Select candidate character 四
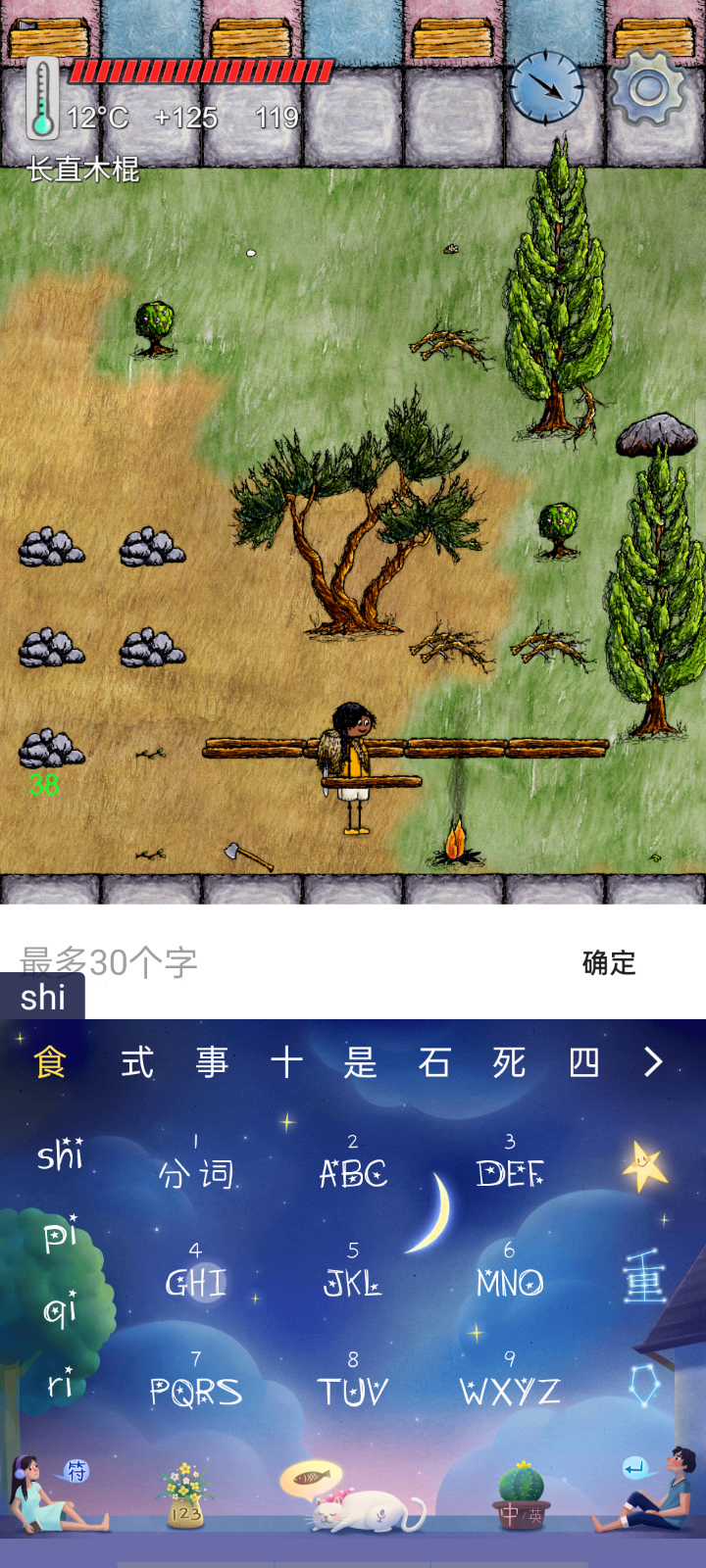The height and width of the screenshot is (1568, 706). coord(584,1062)
